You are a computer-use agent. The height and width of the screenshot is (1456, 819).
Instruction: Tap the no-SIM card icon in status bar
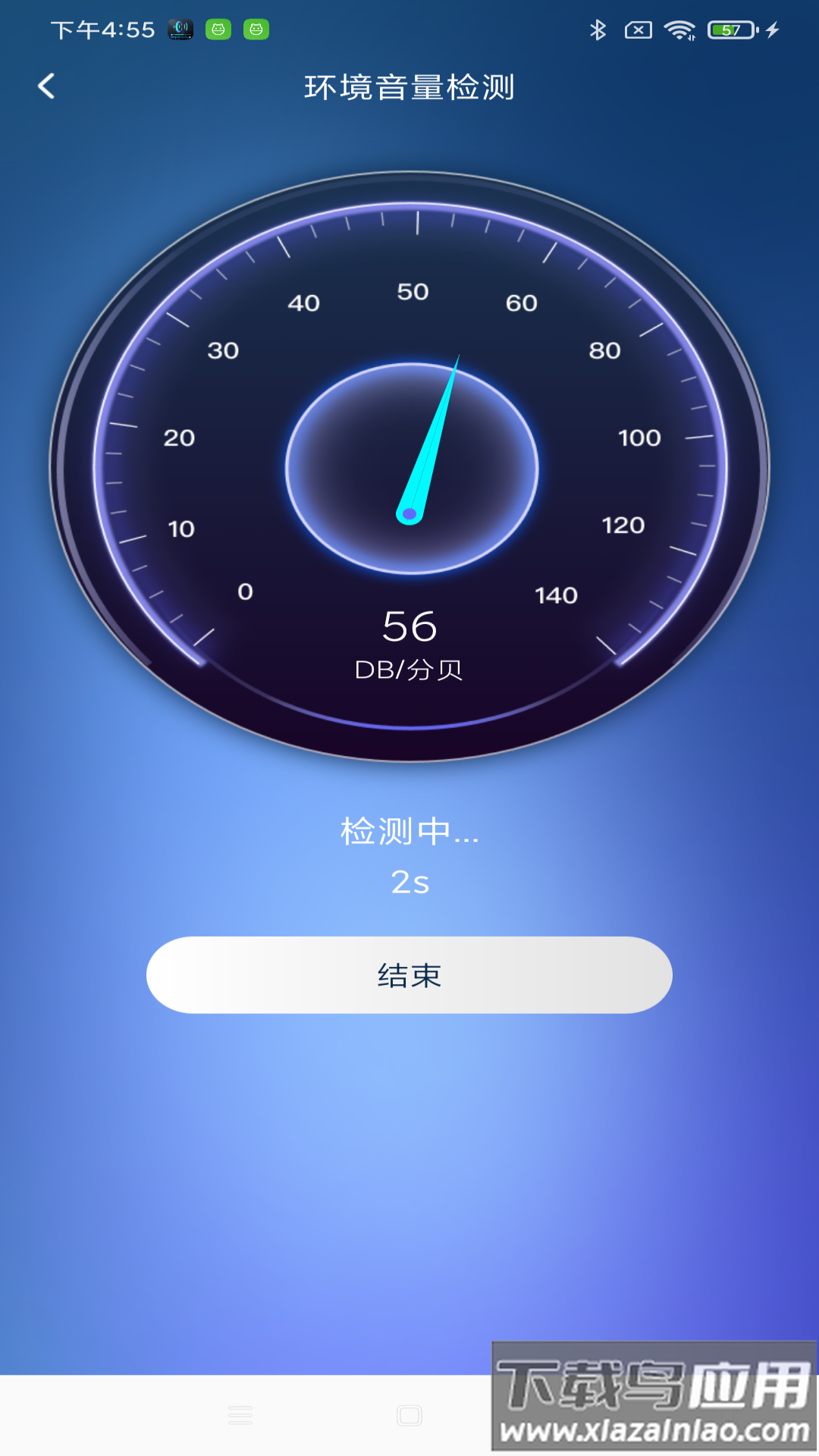[x=639, y=30]
